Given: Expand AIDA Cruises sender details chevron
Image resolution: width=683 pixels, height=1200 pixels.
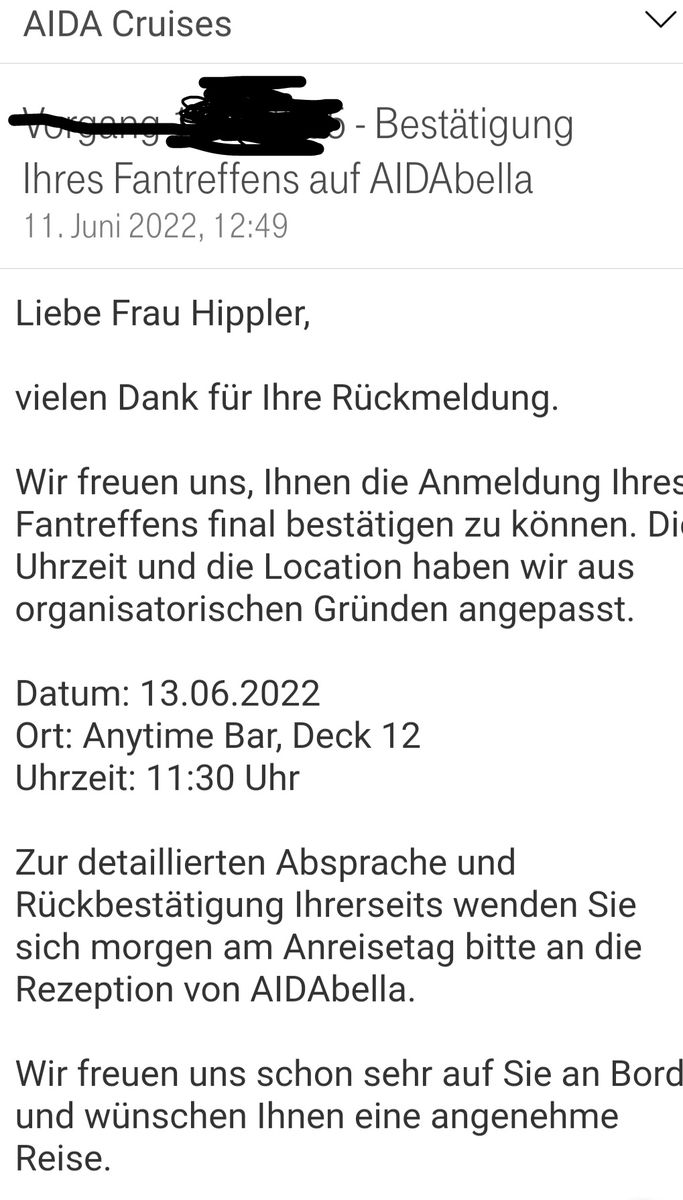Looking at the screenshot, I should pyautogui.click(x=661, y=21).
